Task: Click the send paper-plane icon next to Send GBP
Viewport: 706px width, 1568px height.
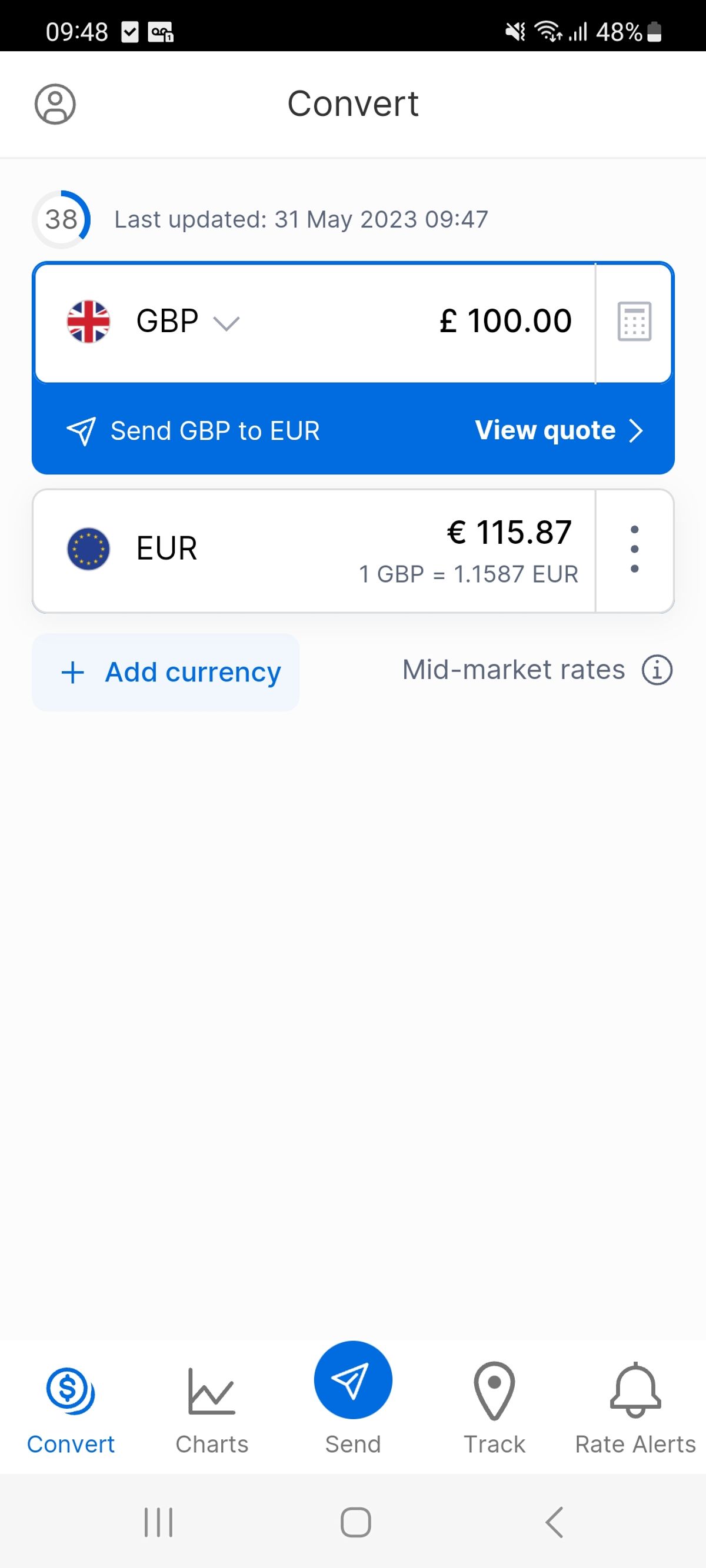Action: 83,430
